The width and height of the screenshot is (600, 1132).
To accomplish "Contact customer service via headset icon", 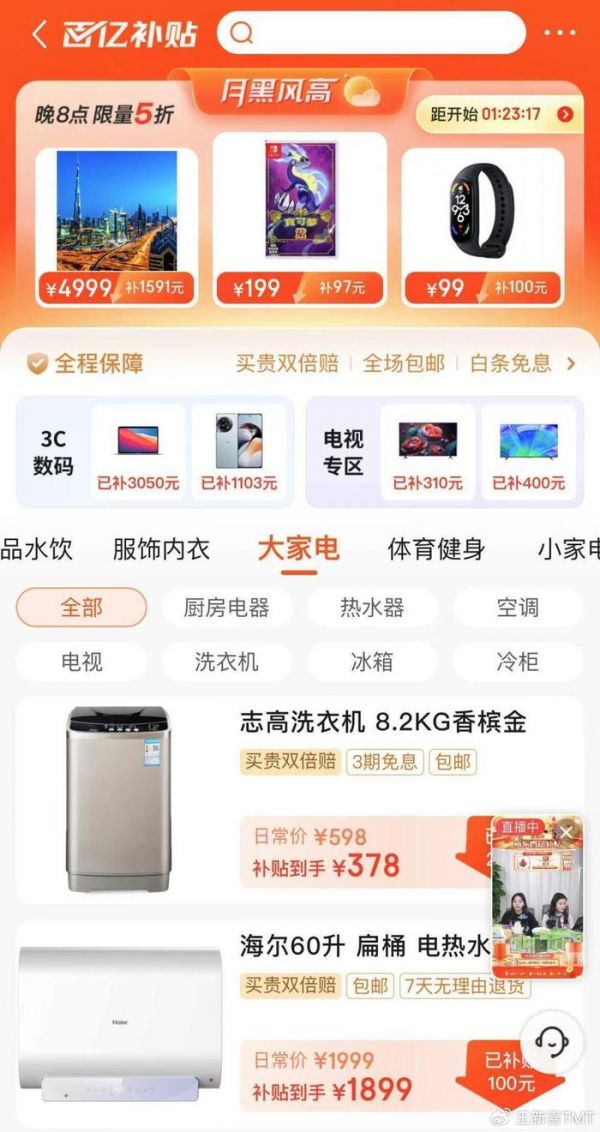I will pos(551,1041).
